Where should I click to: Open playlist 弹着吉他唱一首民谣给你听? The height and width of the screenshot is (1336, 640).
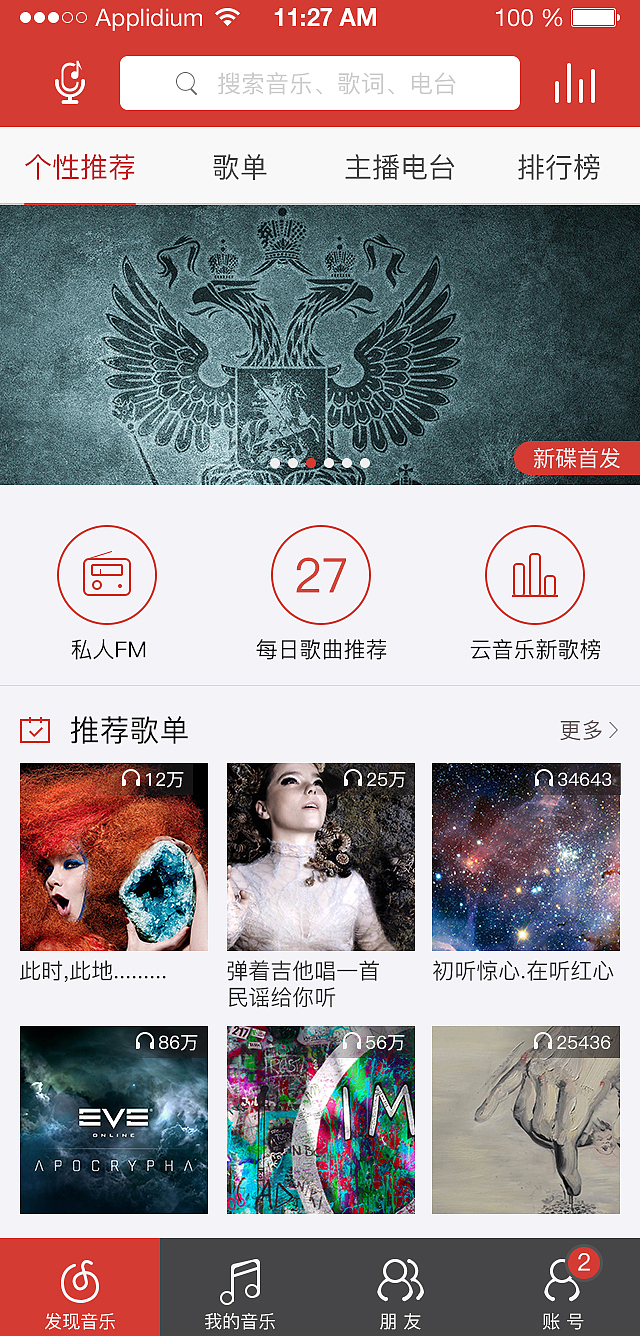coord(321,857)
